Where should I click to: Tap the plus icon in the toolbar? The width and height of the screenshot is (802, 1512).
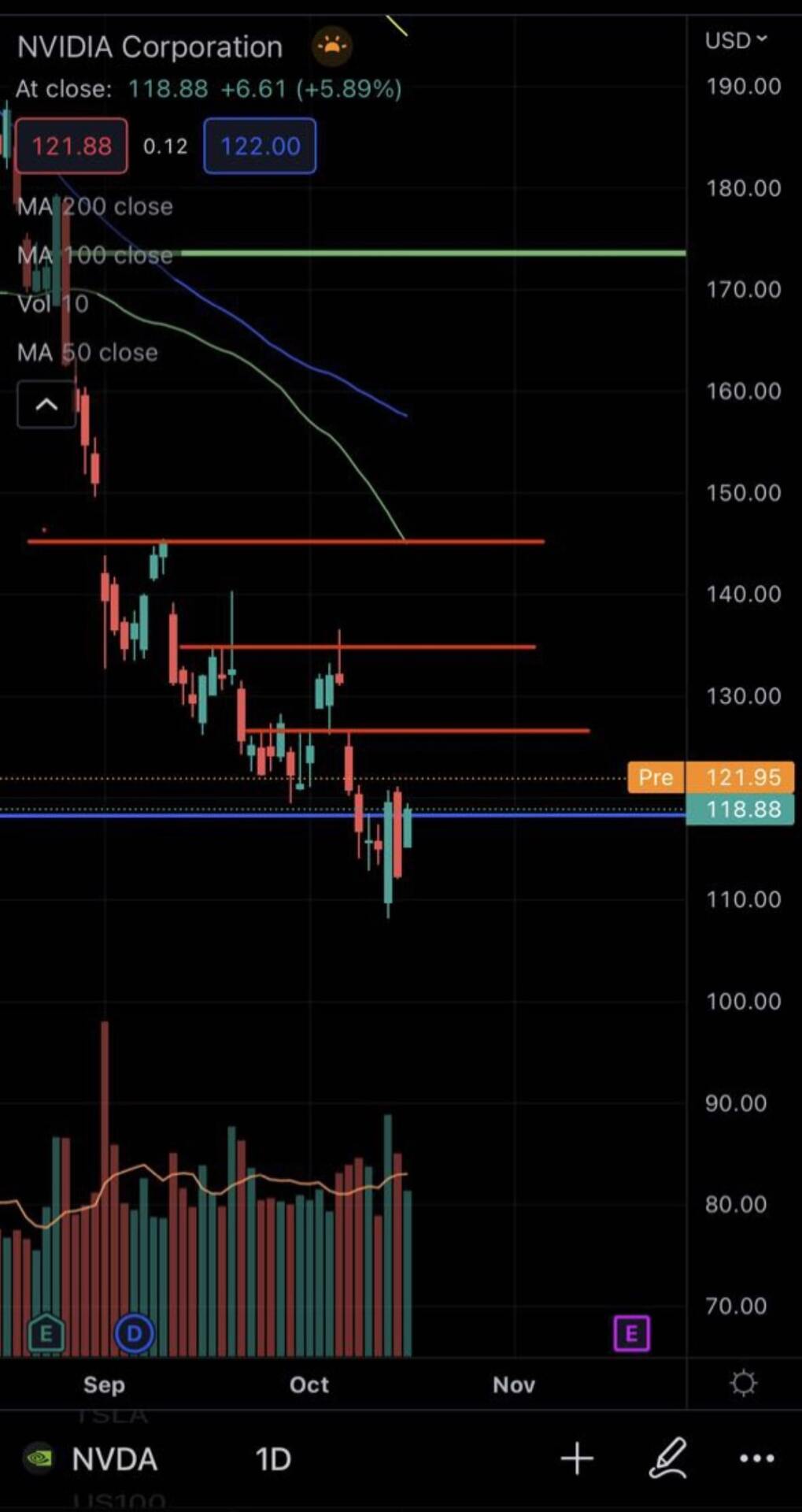[x=577, y=1458]
